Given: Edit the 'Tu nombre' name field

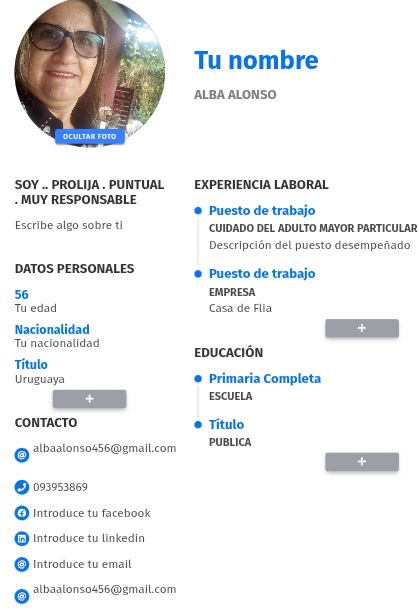Looking at the screenshot, I should pos(256,60).
